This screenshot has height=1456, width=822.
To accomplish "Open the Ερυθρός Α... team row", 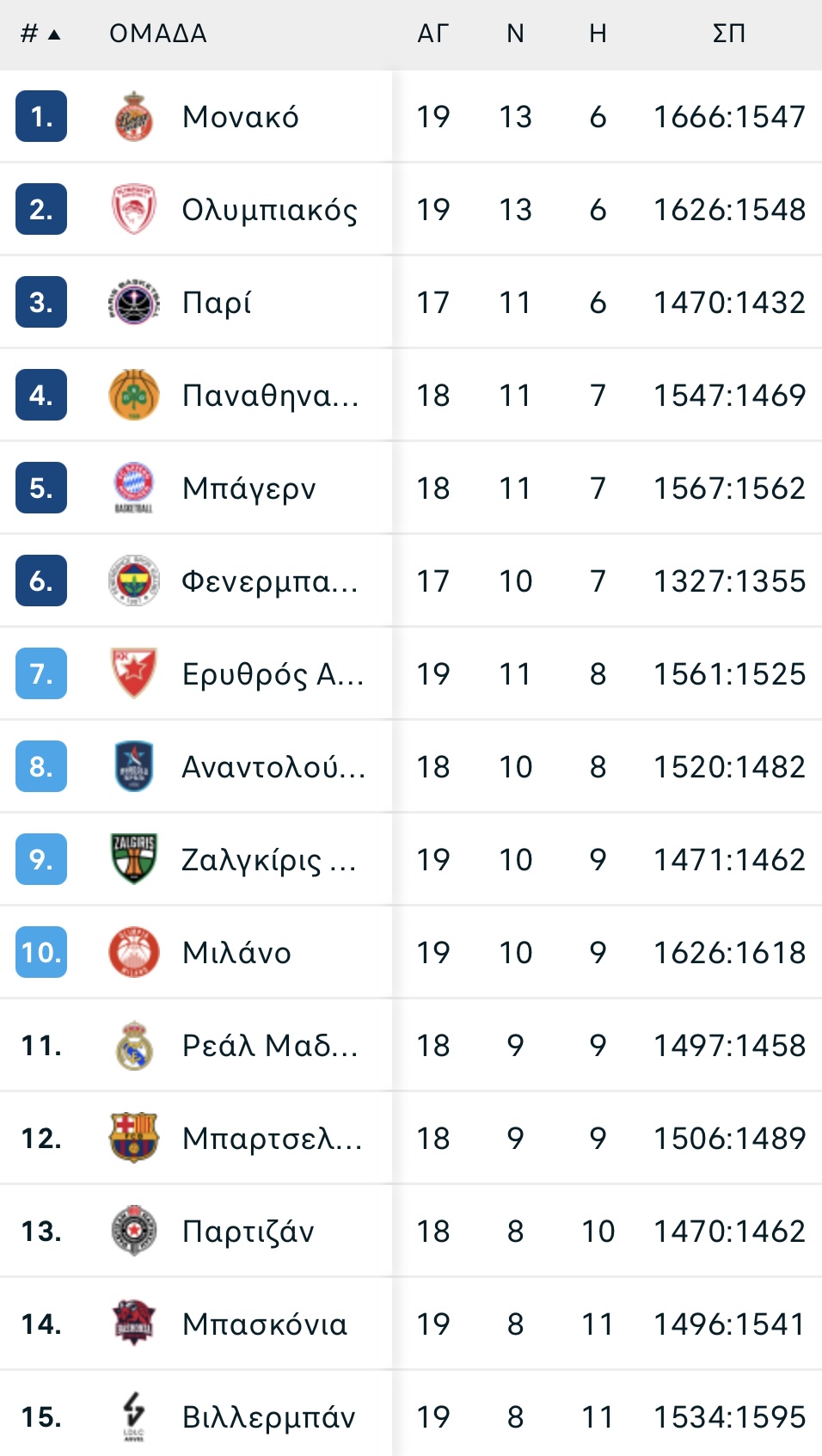I will coord(411,673).
